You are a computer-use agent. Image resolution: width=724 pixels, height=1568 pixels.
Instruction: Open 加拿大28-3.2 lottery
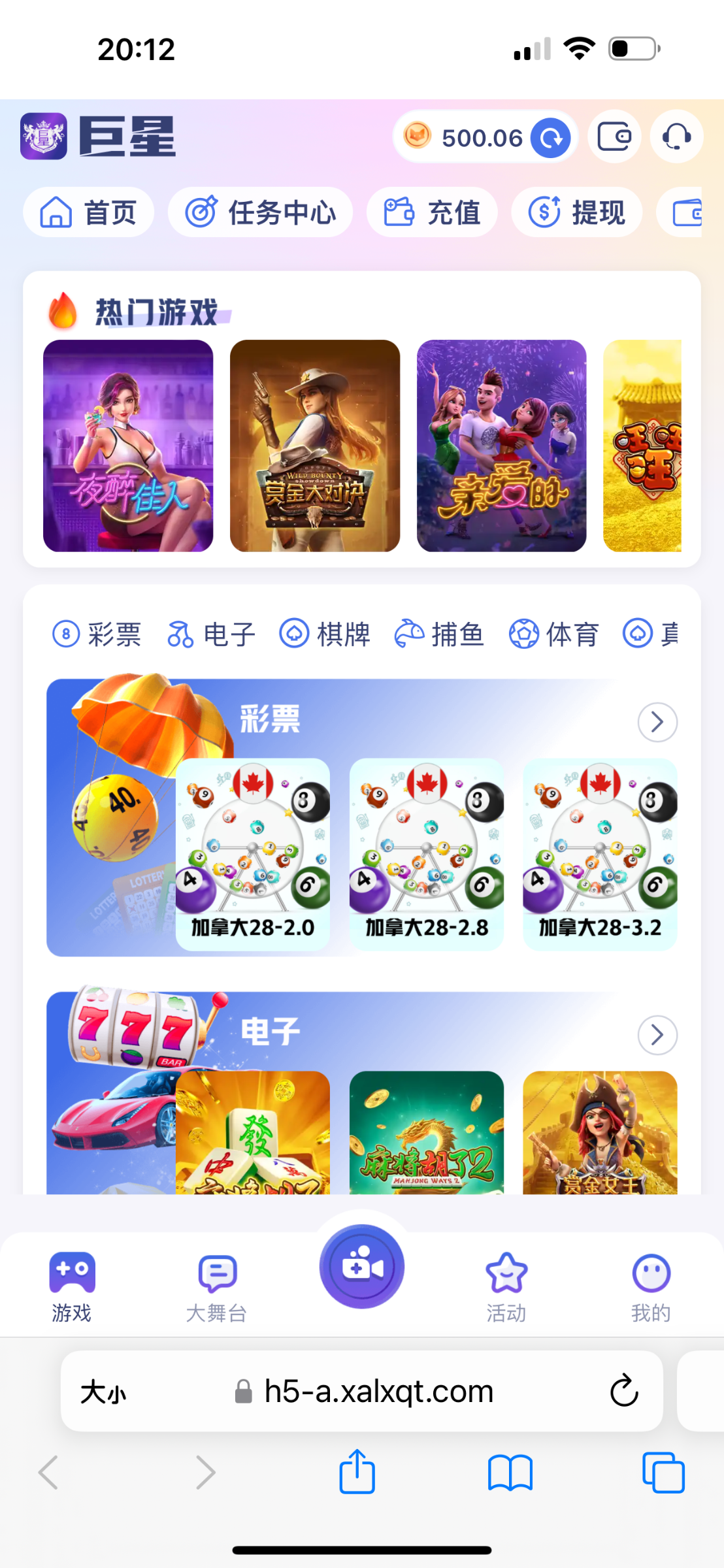(x=600, y=854)
